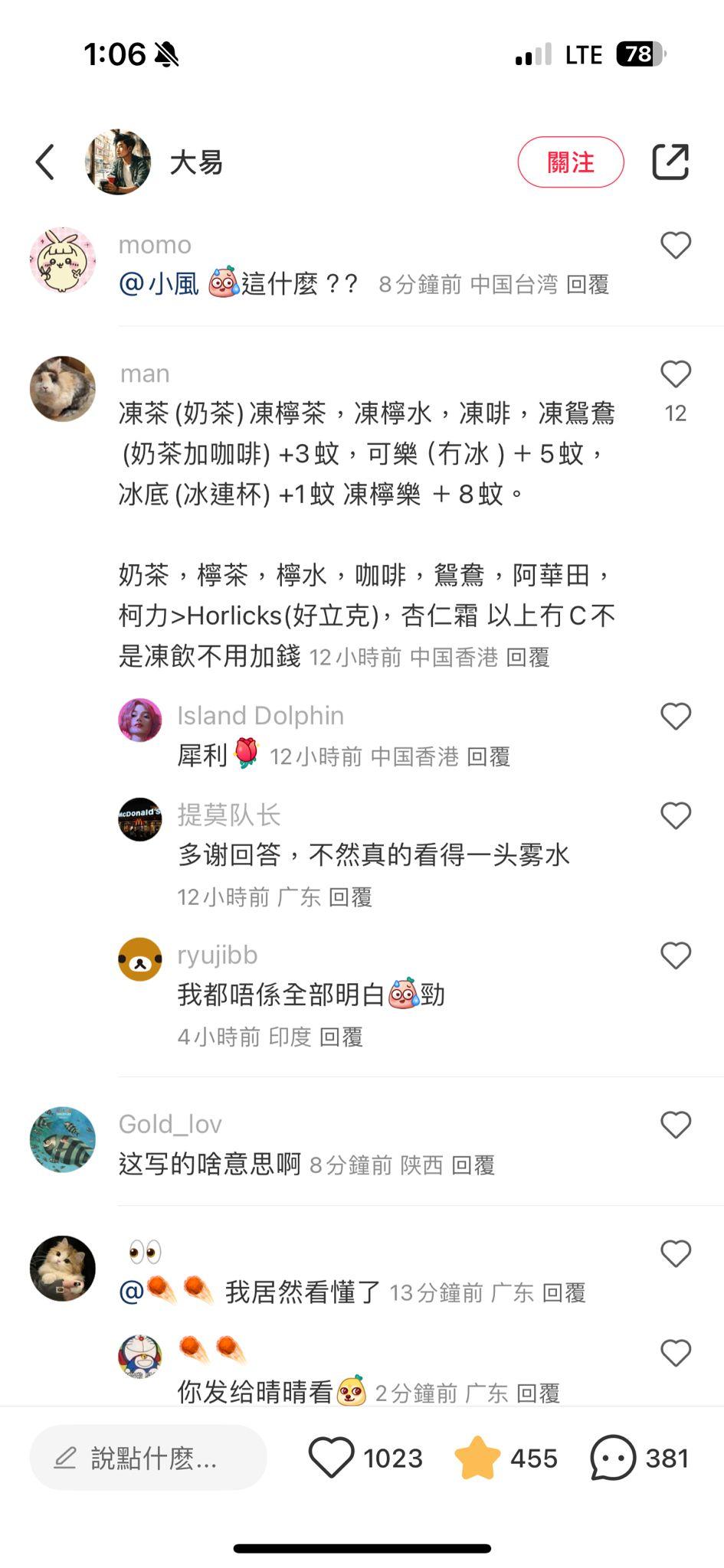Reply to Gold_lov's comment
The image size is (724, 1568).
click(473, 1165)
